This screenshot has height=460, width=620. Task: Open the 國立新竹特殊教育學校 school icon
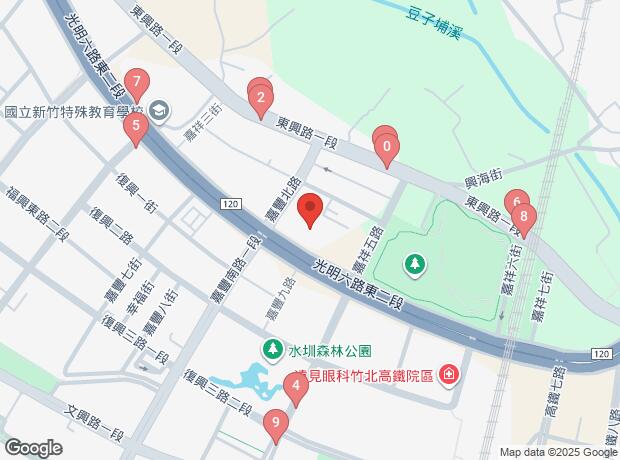tap(162, 111)
